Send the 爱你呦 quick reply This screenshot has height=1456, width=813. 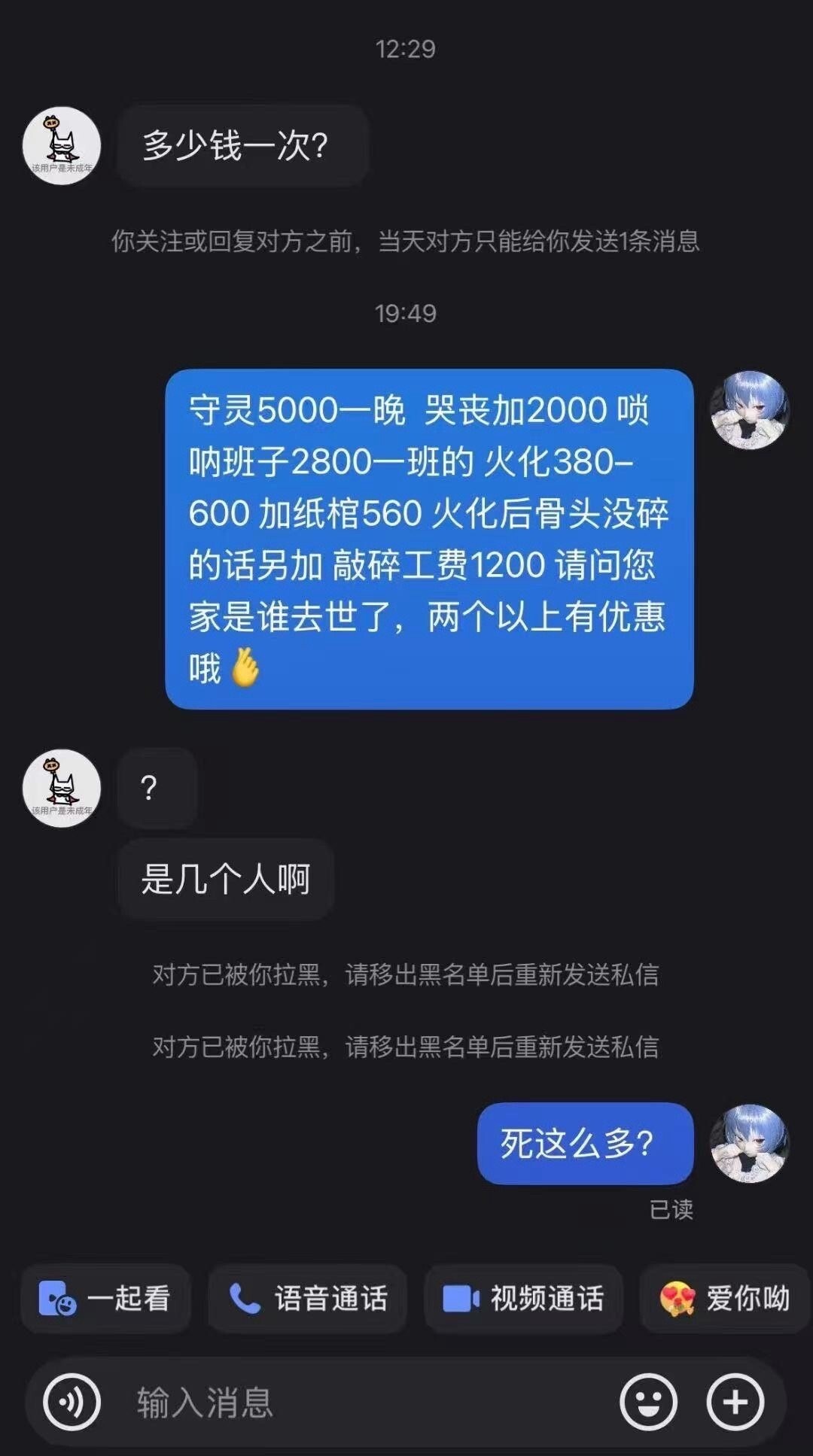[724, 1299]
